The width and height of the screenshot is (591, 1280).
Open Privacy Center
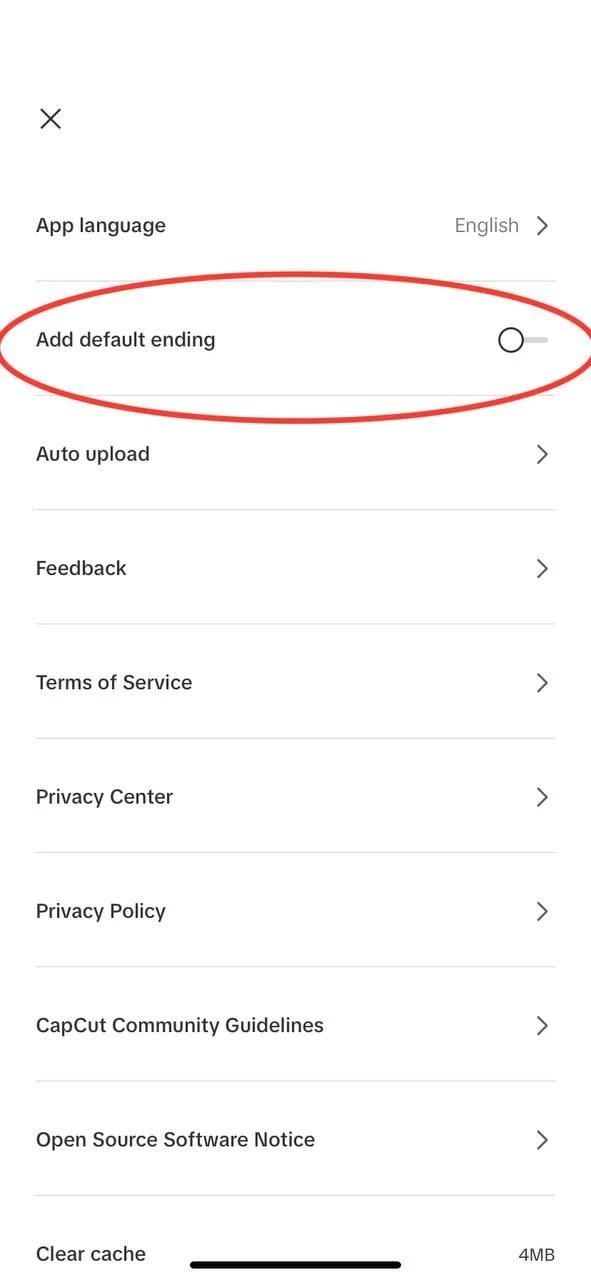(295, 796)
